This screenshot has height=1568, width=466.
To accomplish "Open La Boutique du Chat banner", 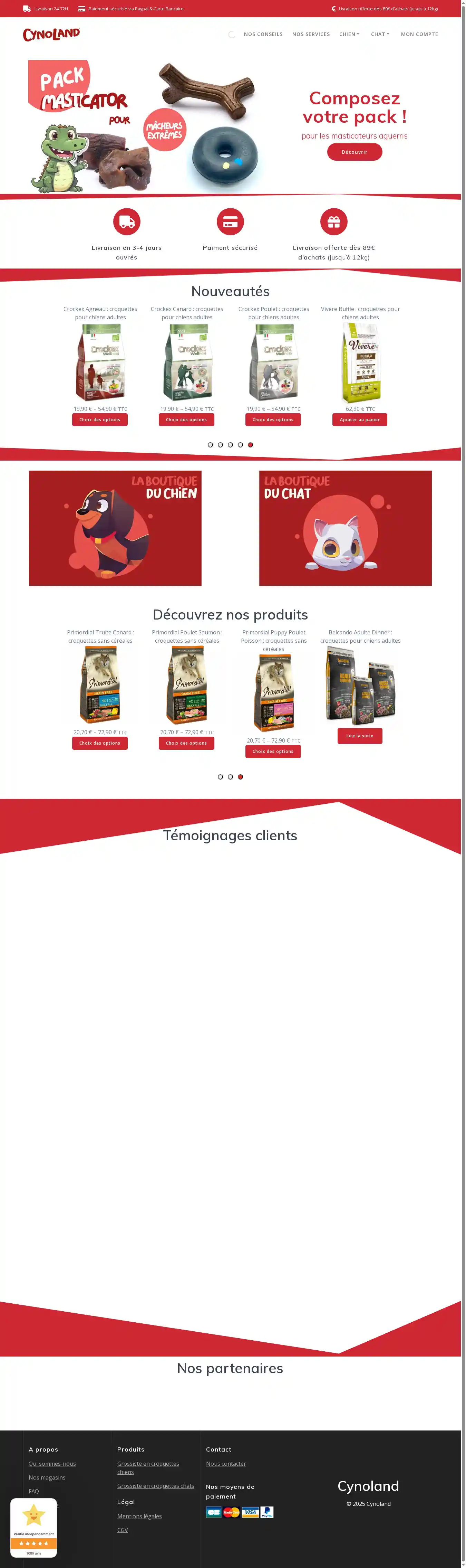I will tap(345, 528).
